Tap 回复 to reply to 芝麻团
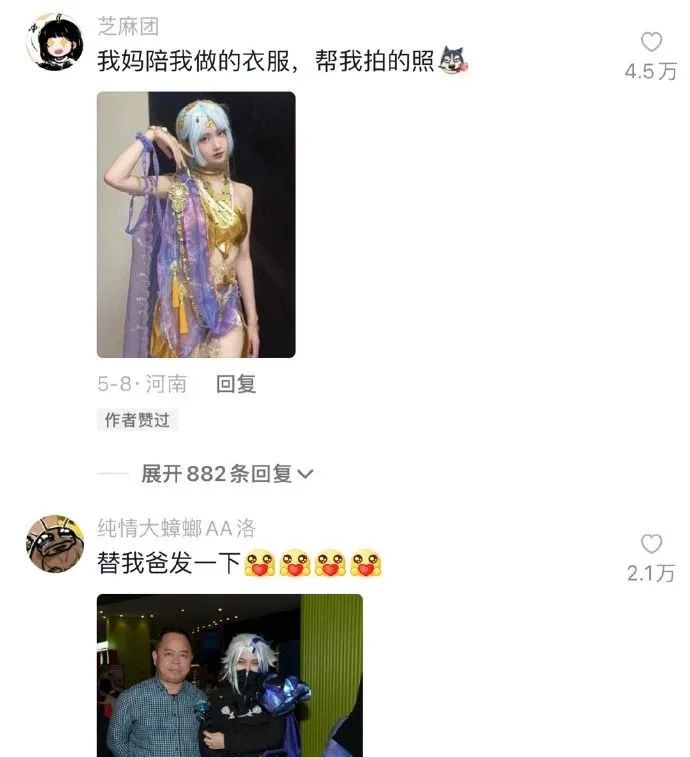The height and width of the screenshot is (757, 690). tap(236, 384)
